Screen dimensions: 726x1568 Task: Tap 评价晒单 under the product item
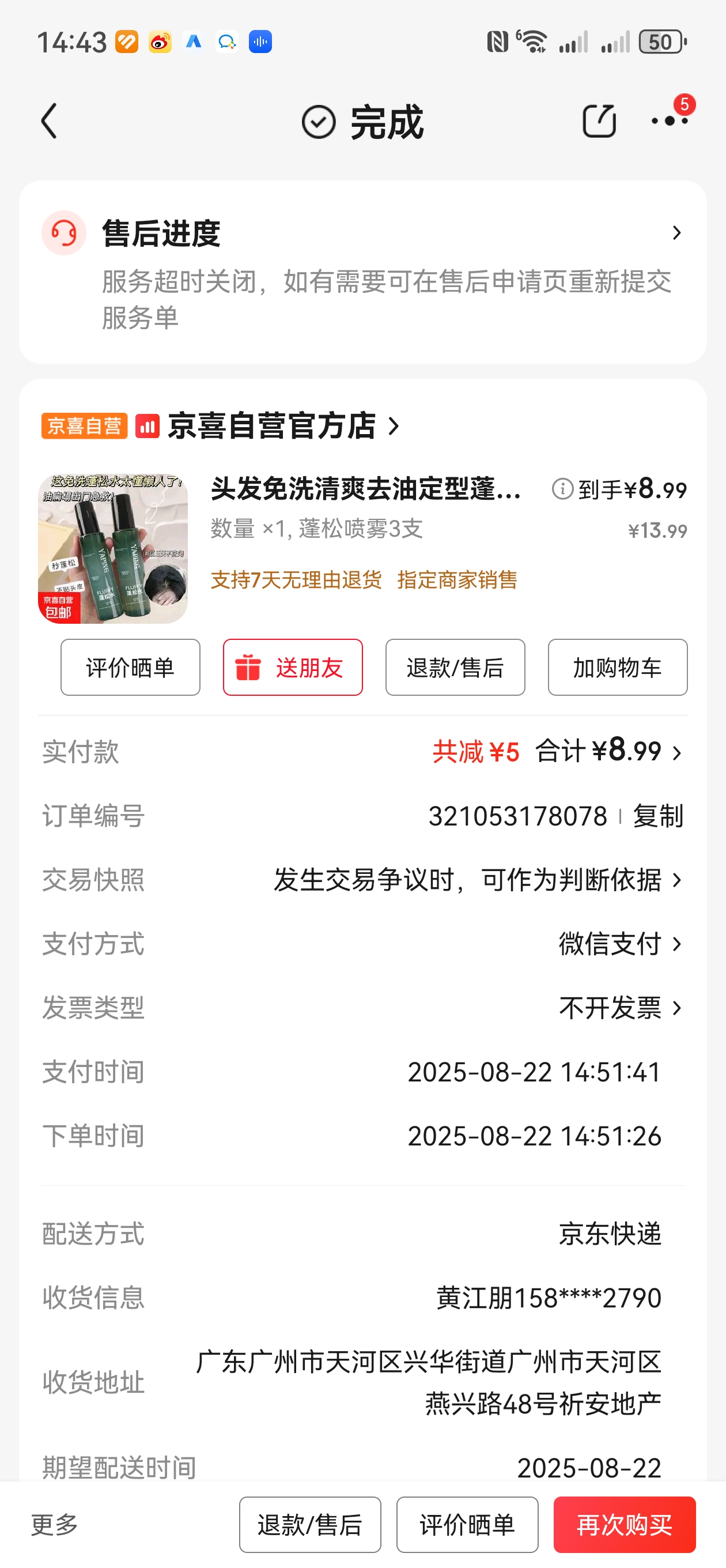[130, 667]
